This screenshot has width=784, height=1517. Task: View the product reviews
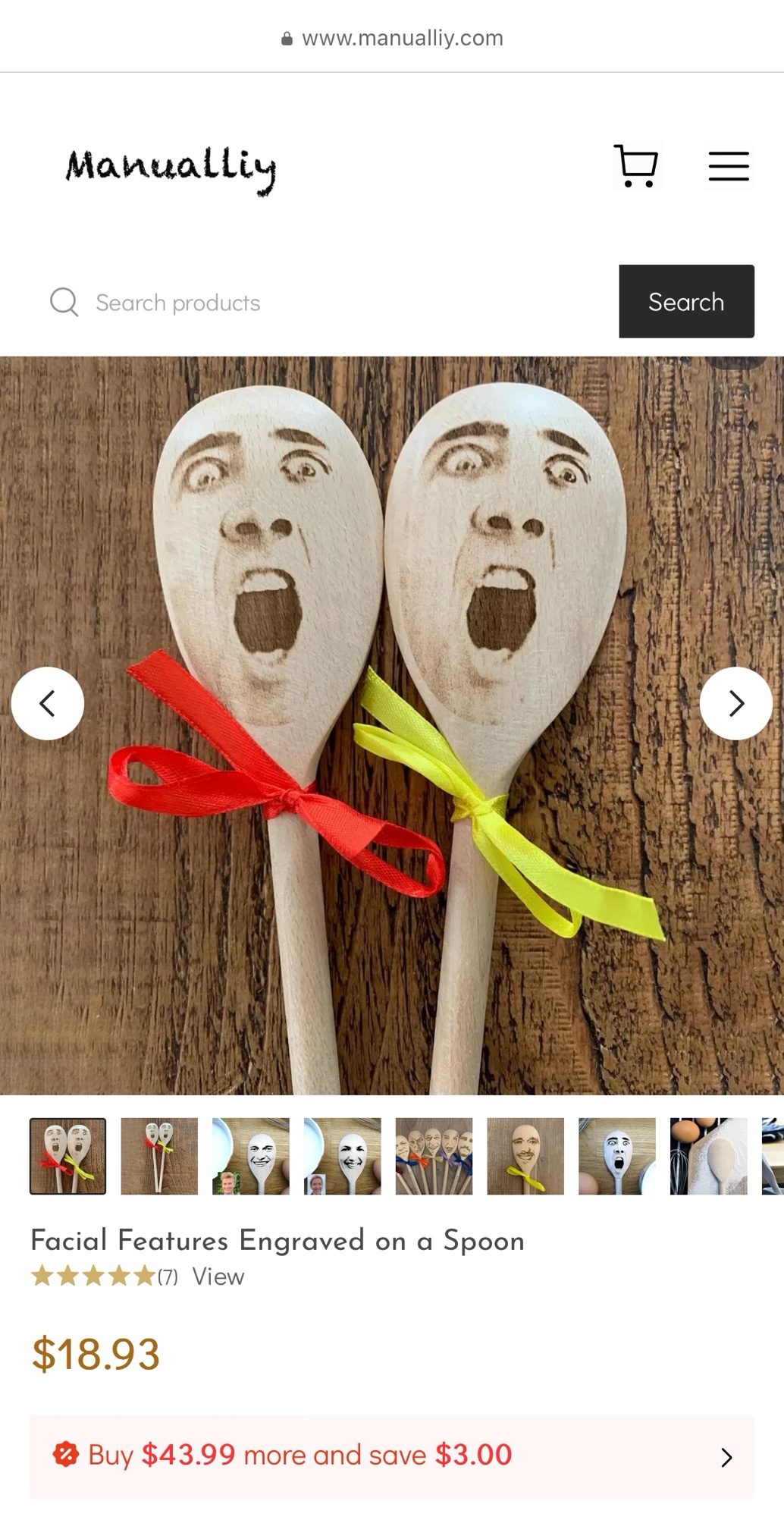[218, 1277]
